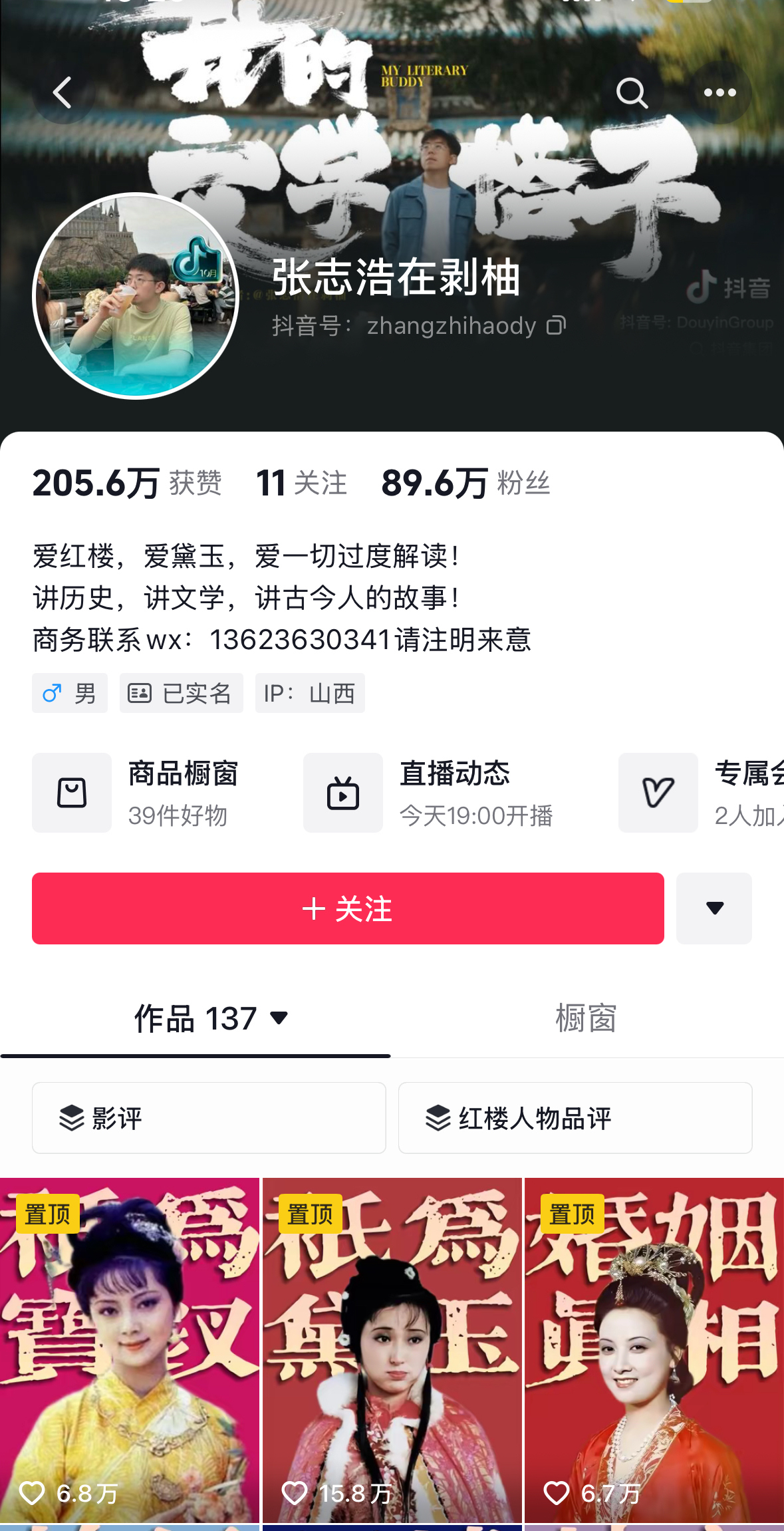The width and height of the screenshot is (784, 1531).
Task: Play the pinned 黛玉 video with 15.8万 likes
Action: click(x=392, y=1350)
